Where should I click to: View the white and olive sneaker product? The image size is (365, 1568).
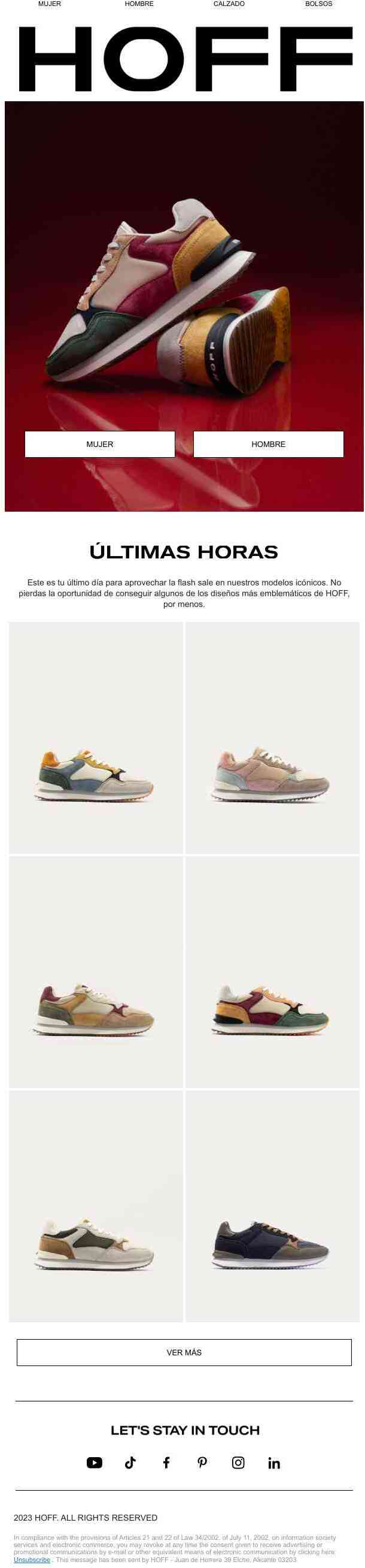96,1206
